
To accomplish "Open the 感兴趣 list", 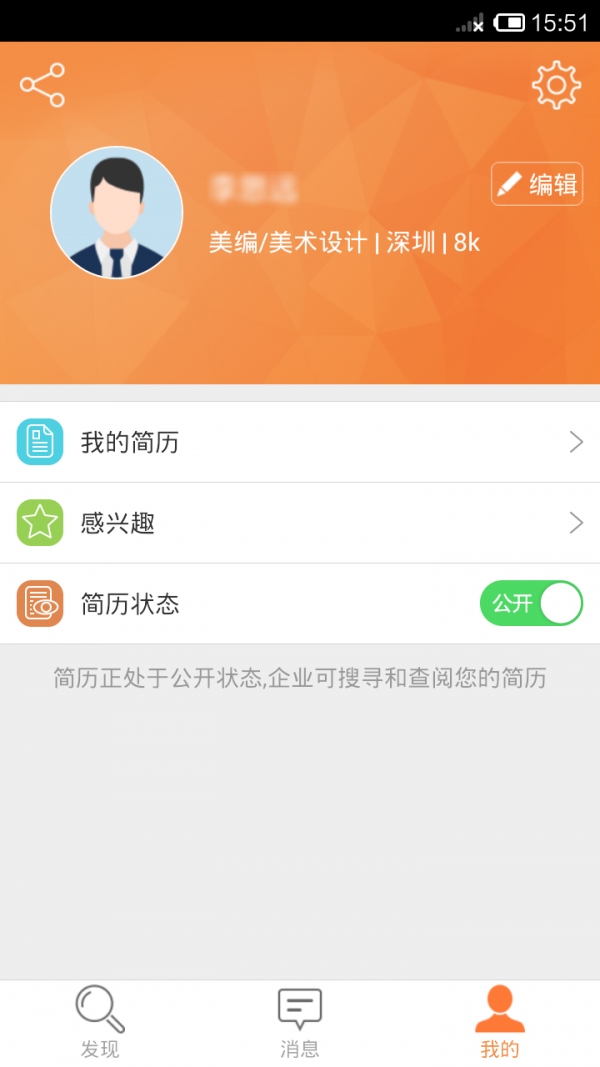I will (300, 523).
